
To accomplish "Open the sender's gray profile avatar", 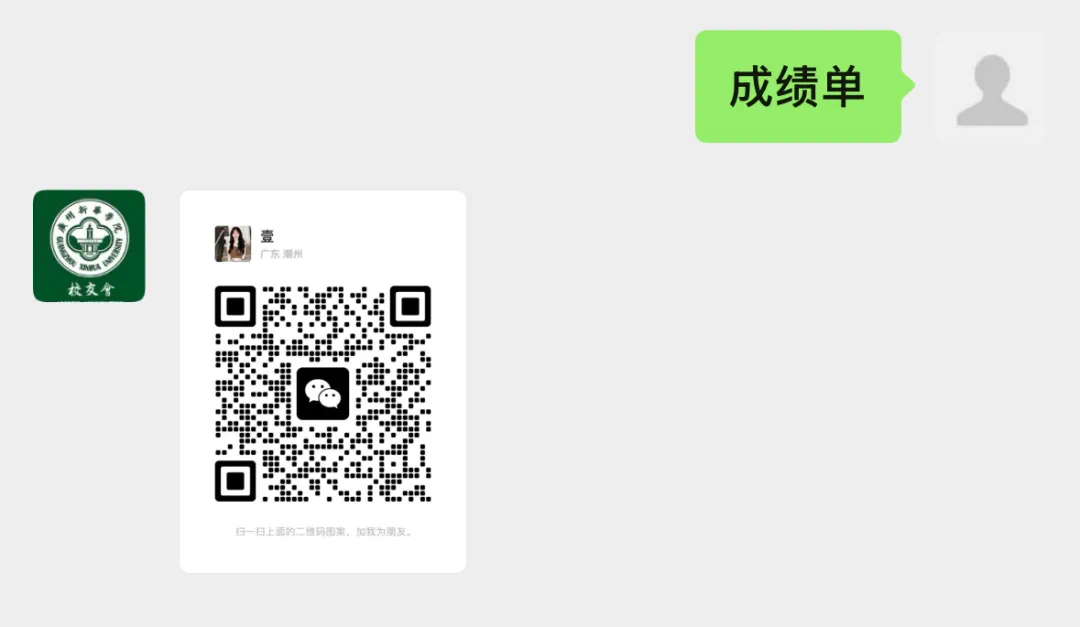I will 990,88.
